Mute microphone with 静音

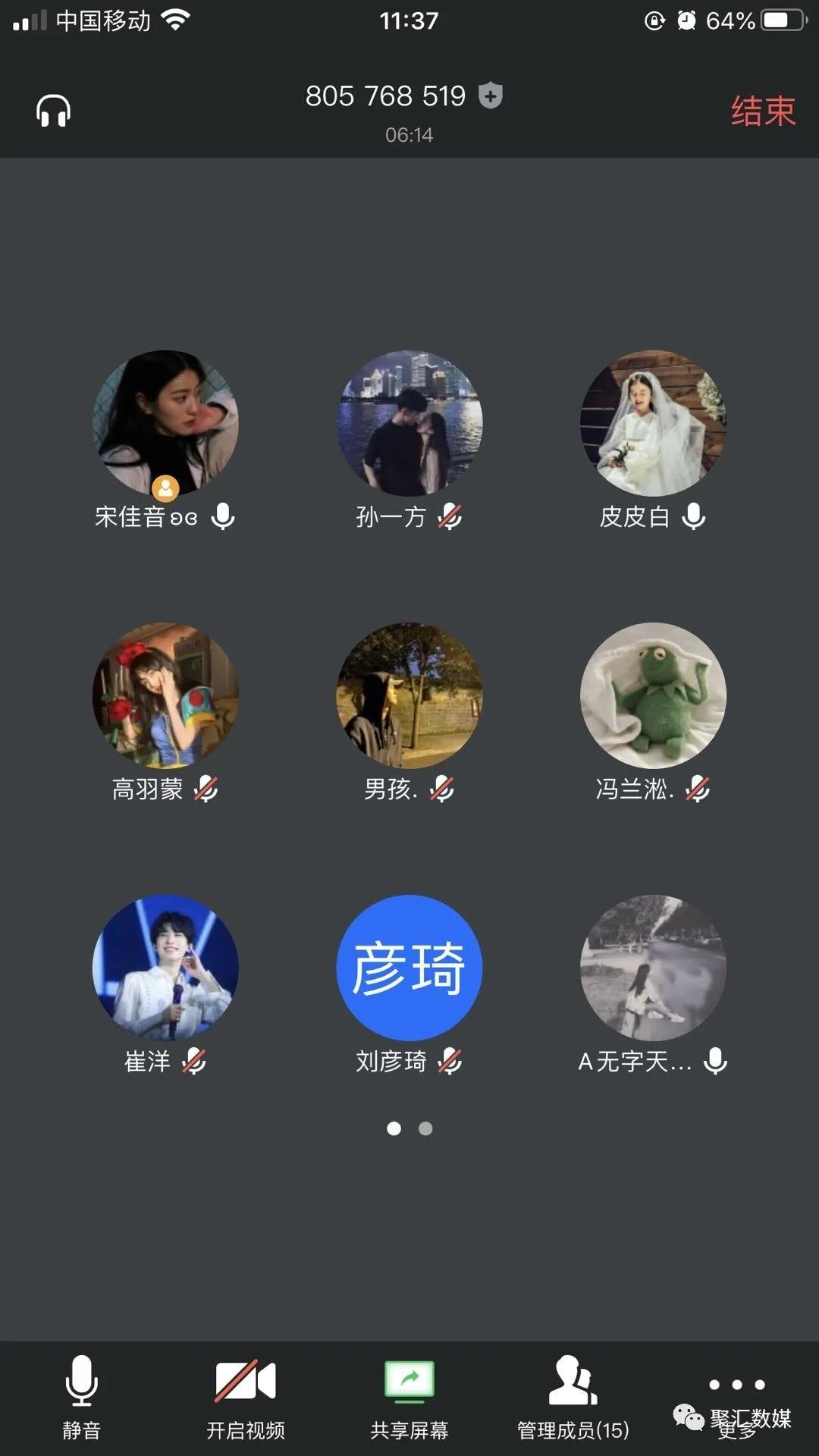(x=81, y=1397)
